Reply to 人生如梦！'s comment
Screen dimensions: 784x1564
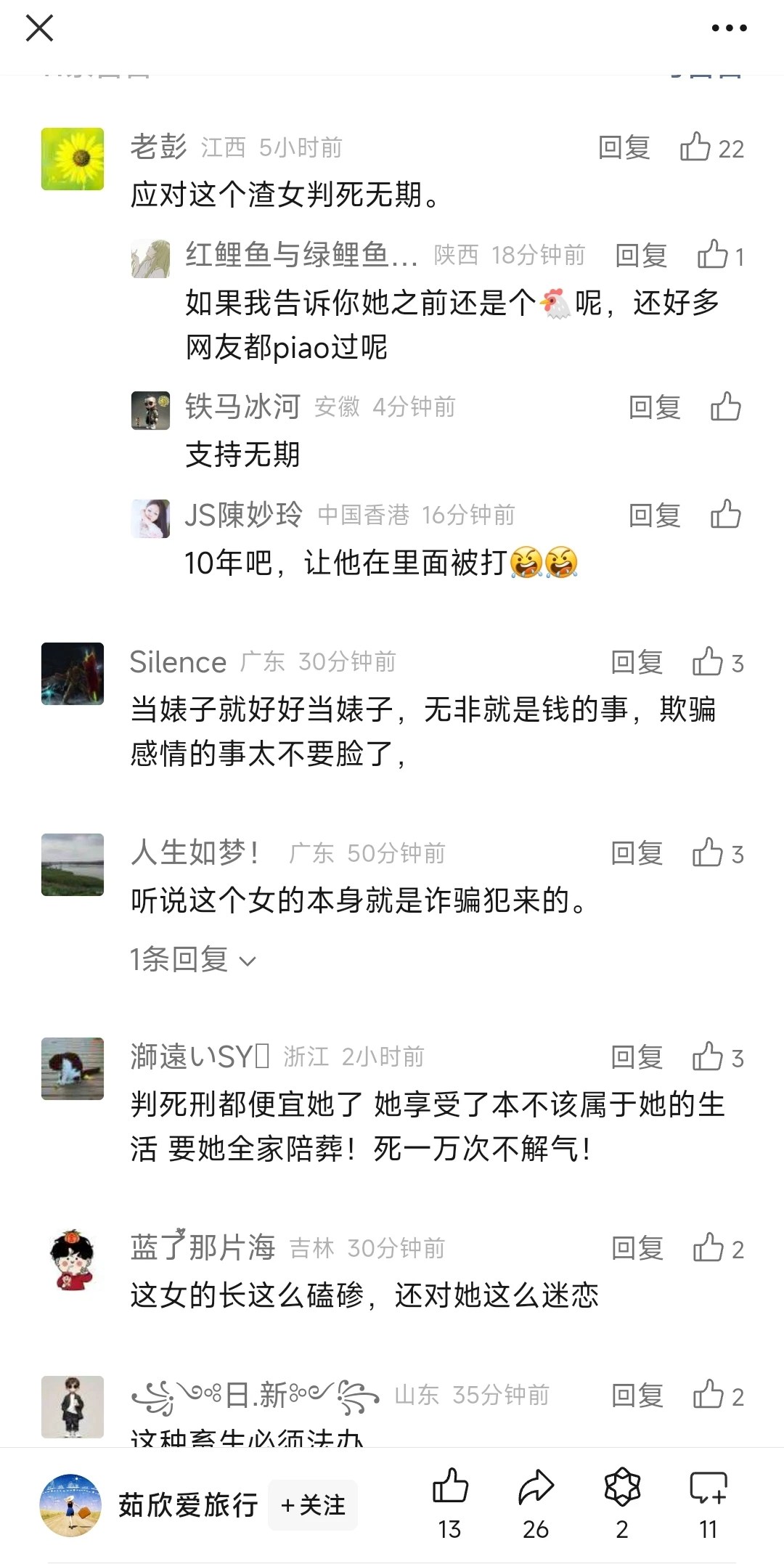637,853
